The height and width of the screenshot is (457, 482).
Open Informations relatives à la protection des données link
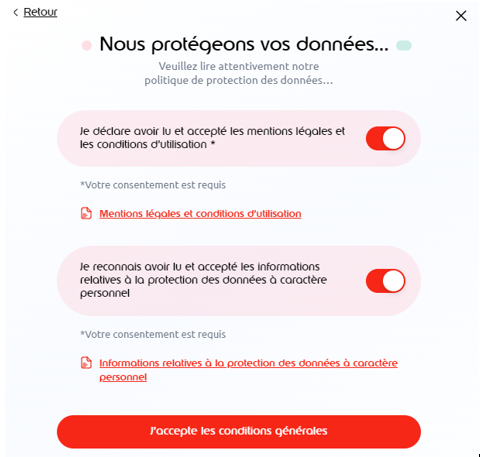click(x=248, y=370)
